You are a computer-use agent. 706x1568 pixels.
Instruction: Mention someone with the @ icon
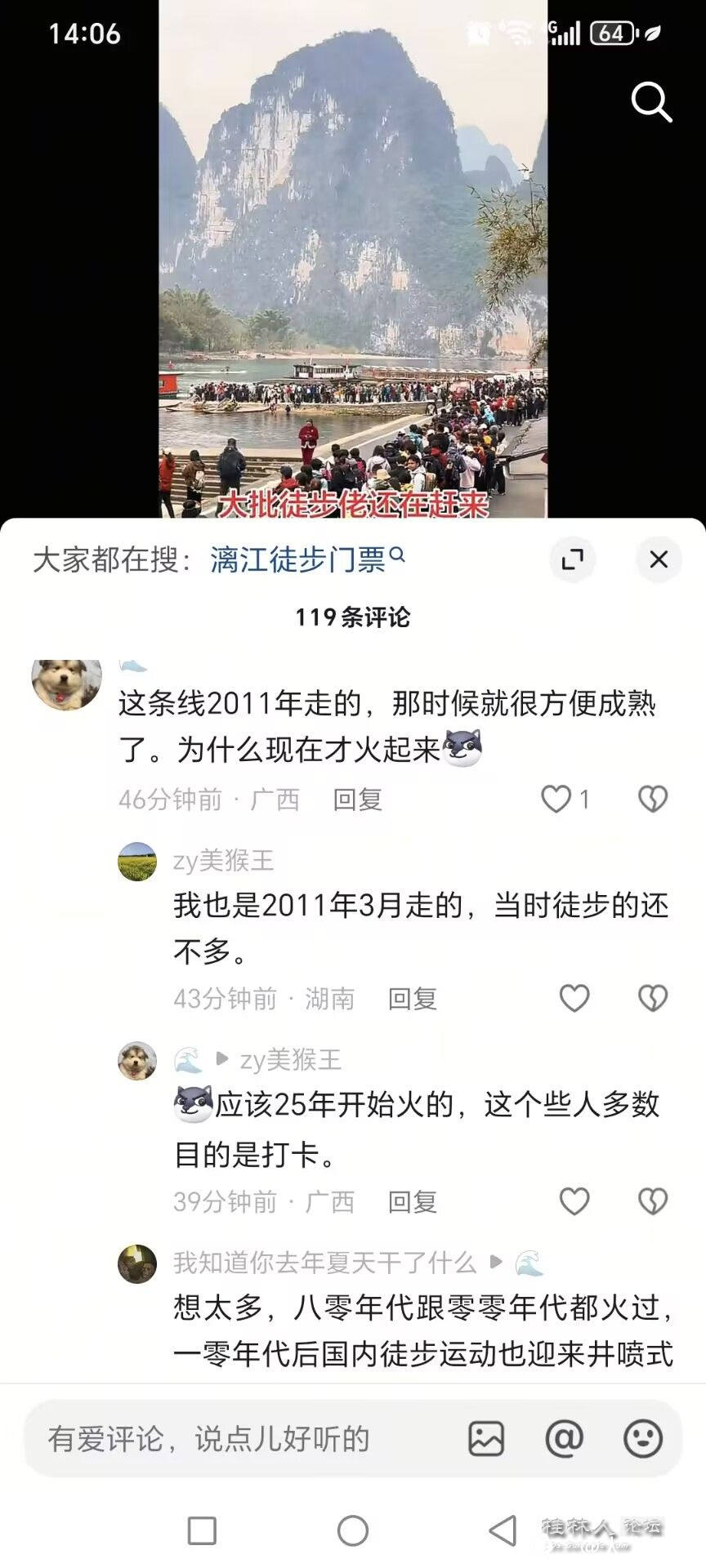coord(565,1439)
